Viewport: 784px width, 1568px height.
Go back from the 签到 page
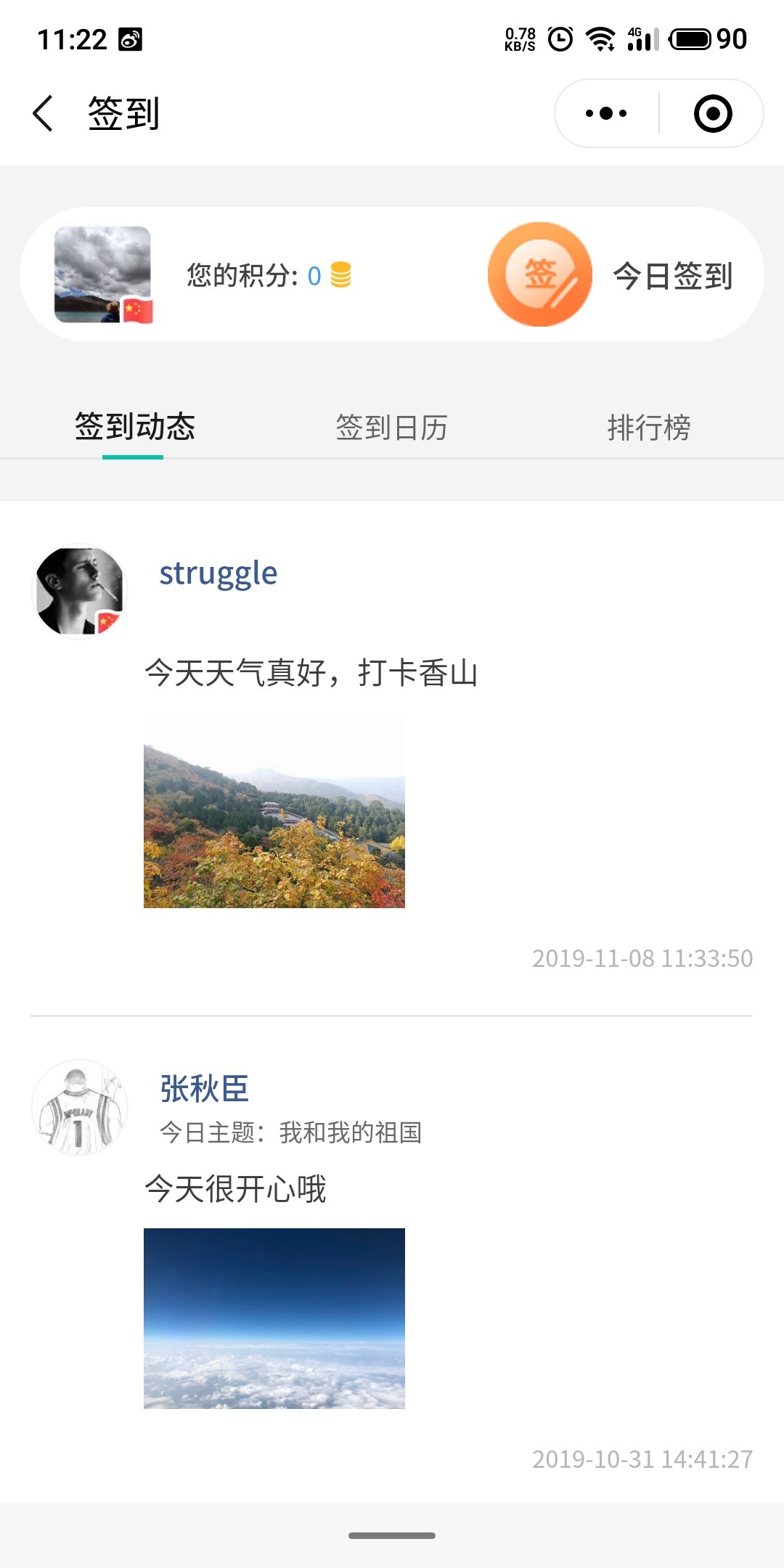[44, 114]
